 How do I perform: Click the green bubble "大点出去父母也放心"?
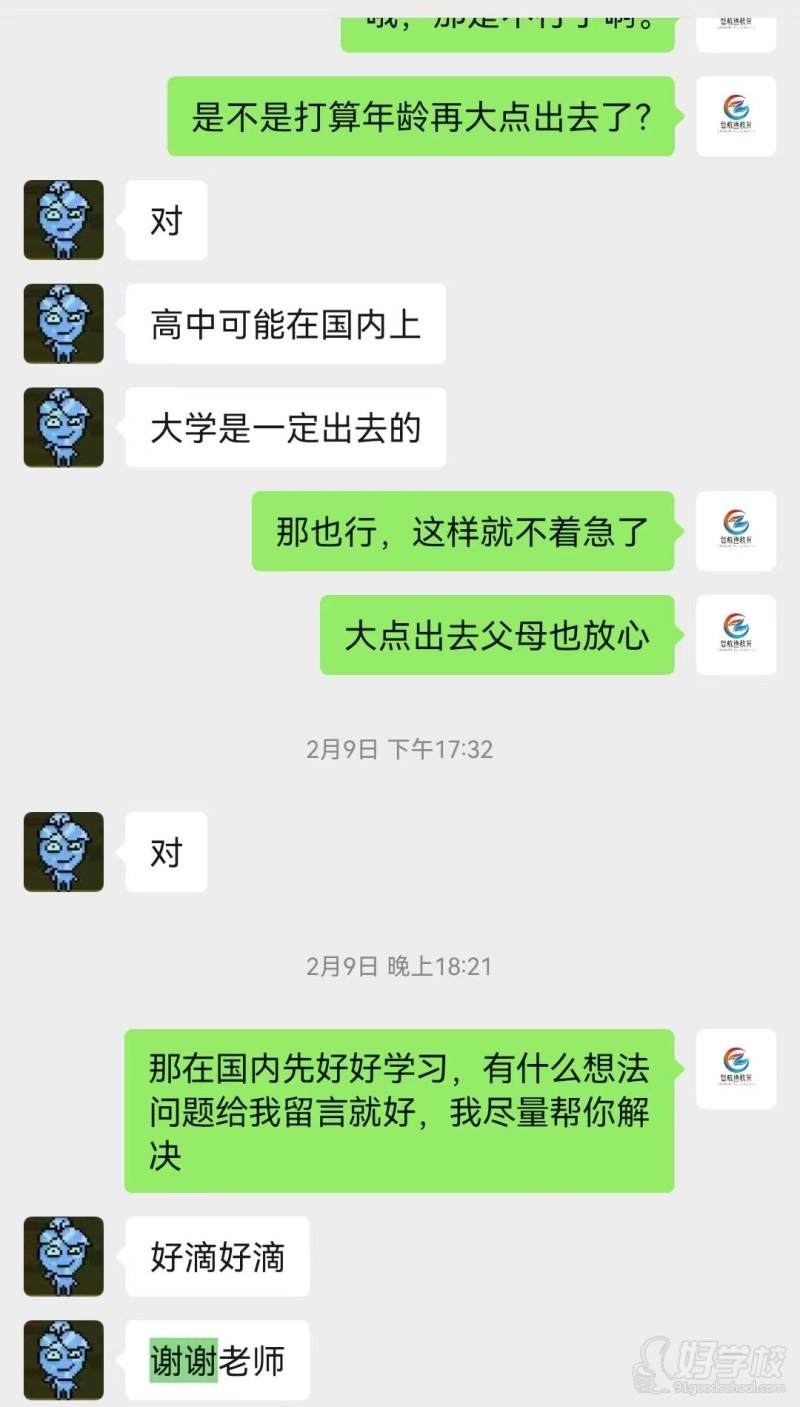click(x=497, y=635)
